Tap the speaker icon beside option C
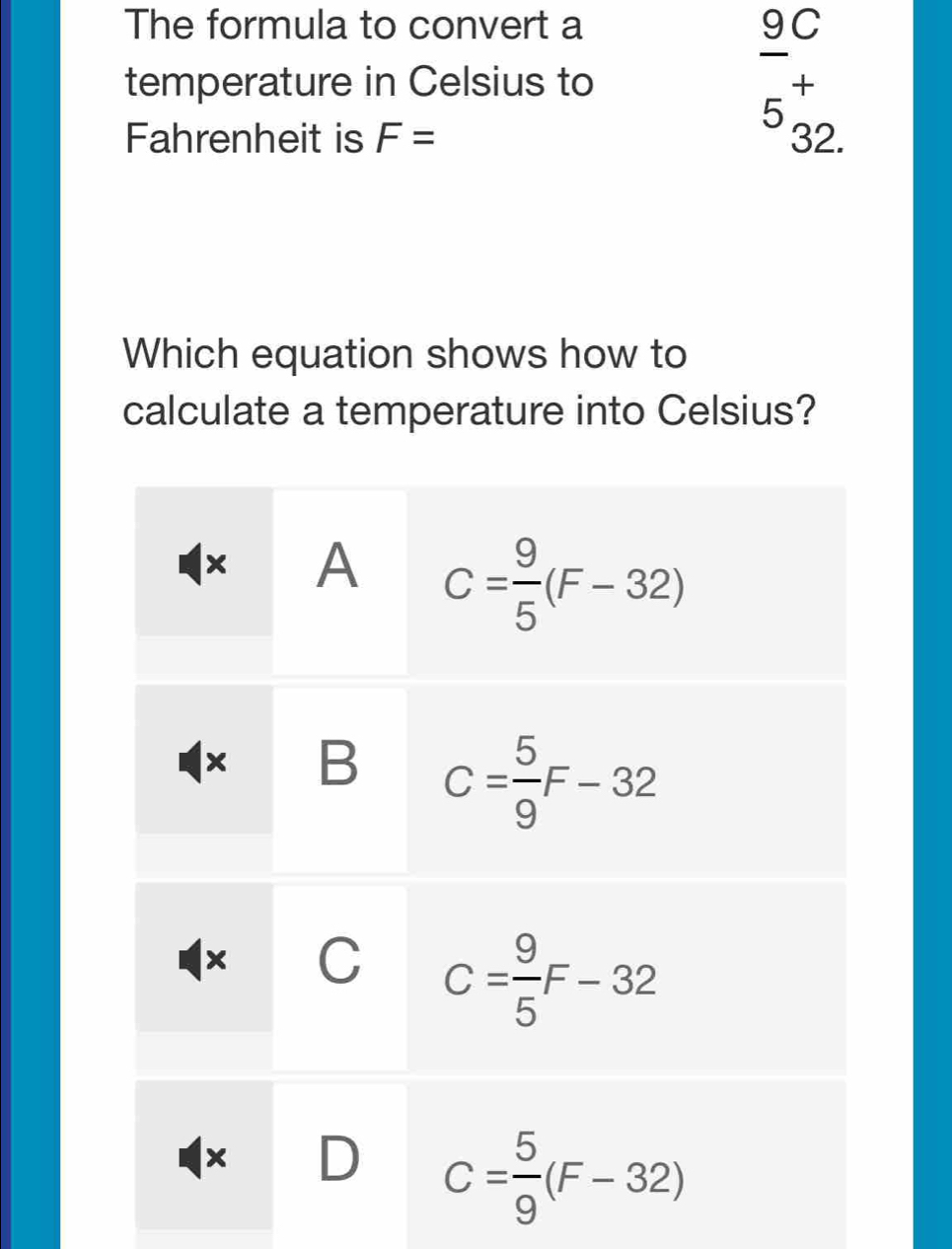Screen dimensions: 952x1249 (x=203, y=958)
